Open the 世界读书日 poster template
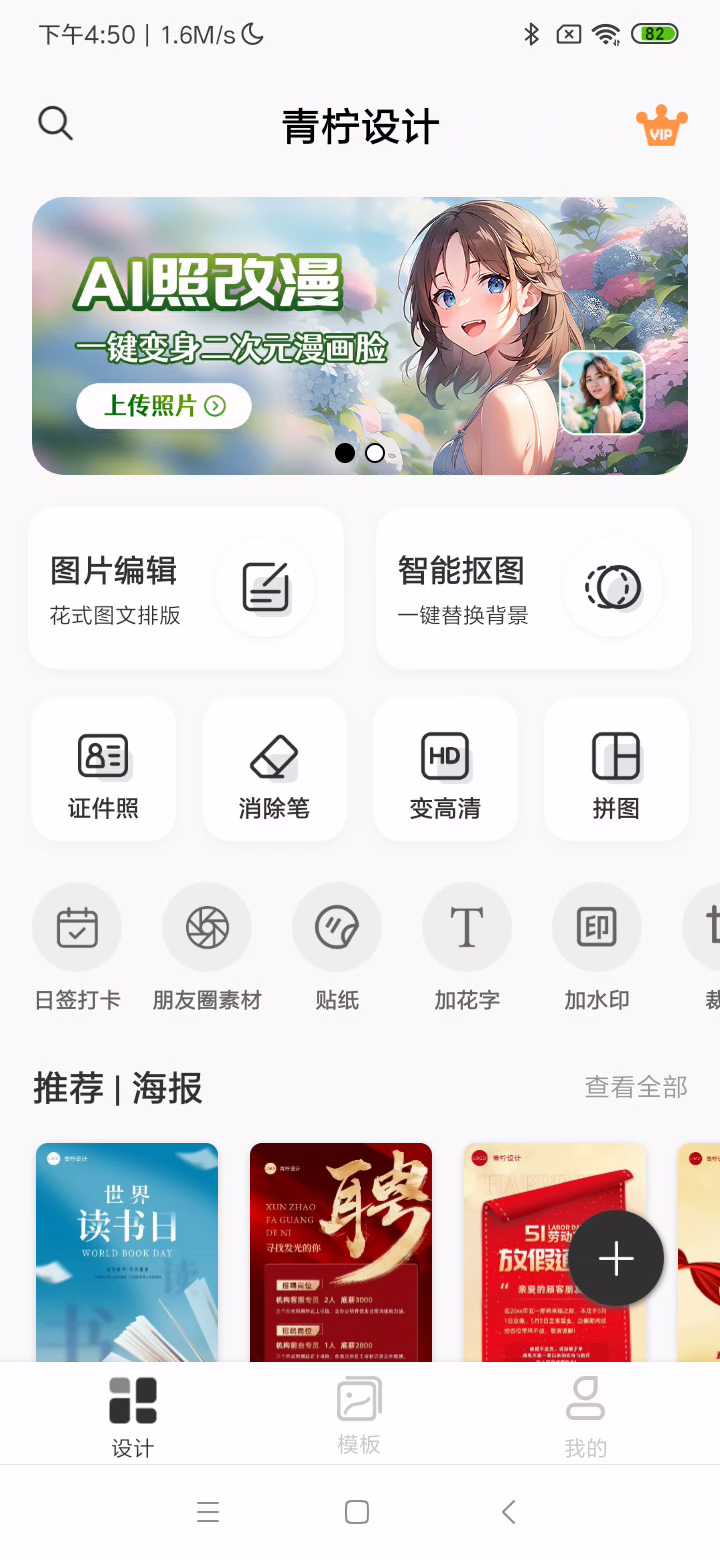Image resolution: width=720 pixels, height=1560 pixels. 127,1252
